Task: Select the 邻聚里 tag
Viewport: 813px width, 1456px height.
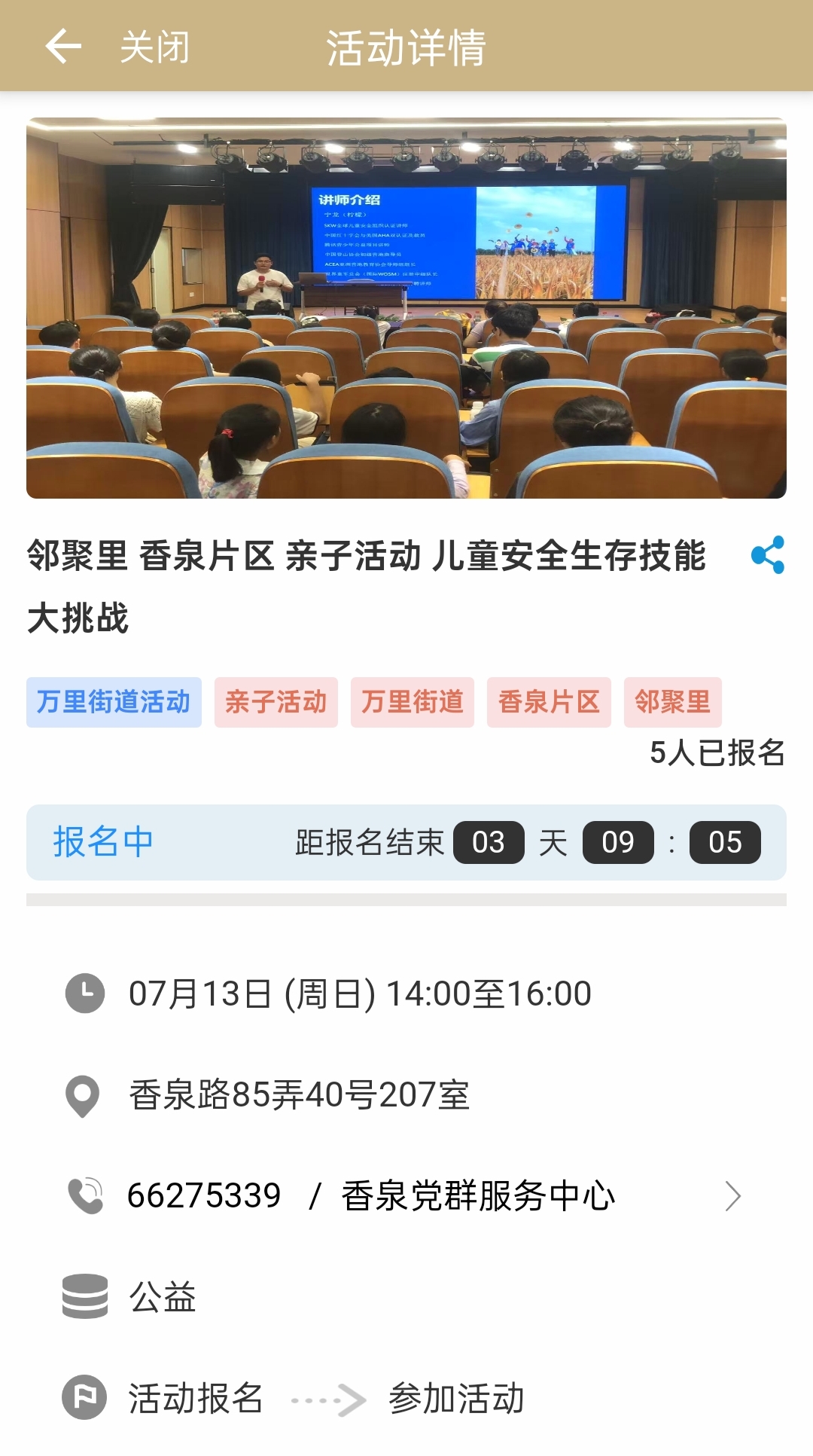Action: [672, 702]
